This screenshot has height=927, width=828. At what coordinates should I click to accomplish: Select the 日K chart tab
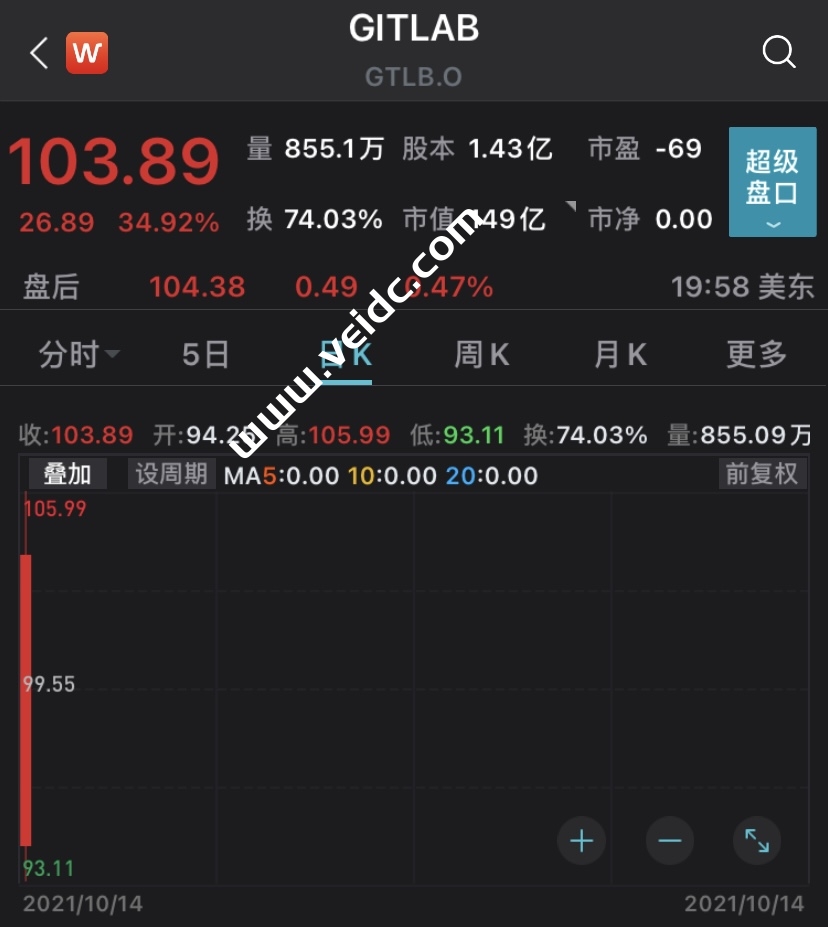[345, 354]
